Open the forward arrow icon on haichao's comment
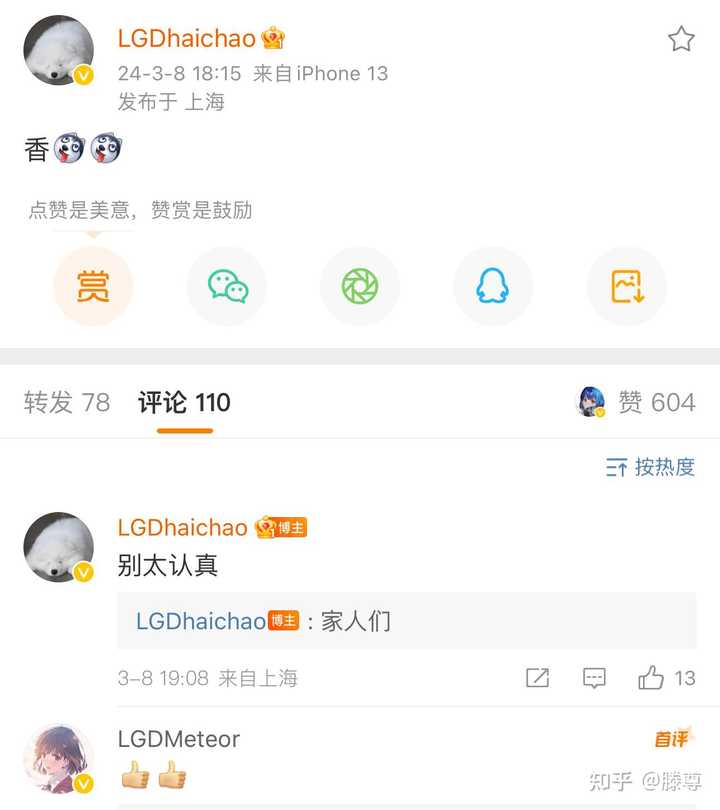This screenshot has height=810, width=720. pyautogui.click(x=537, y=678)
